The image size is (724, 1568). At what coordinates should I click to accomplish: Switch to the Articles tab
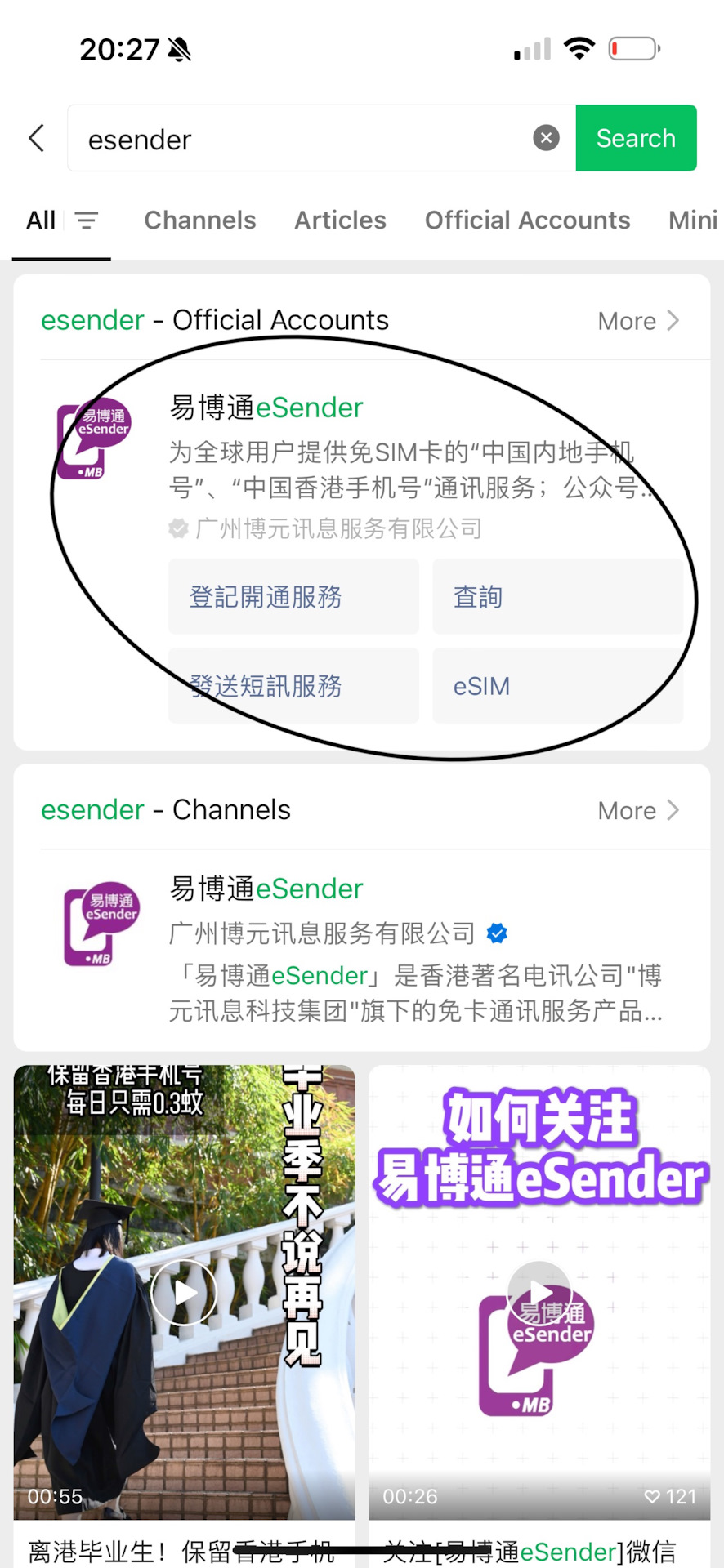click(x=340, y=220)
